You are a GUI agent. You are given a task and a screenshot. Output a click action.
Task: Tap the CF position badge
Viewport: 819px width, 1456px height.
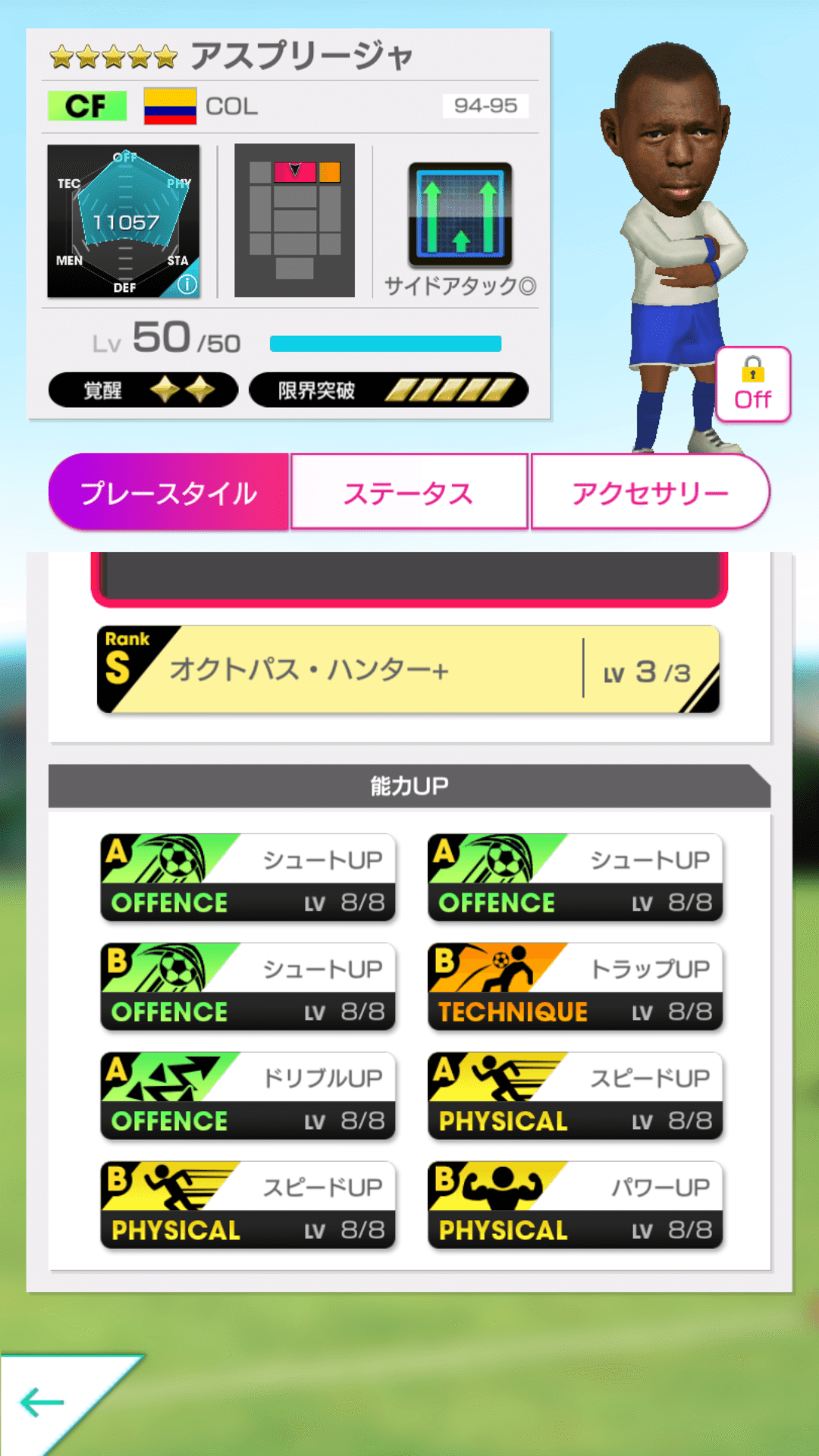[86, 106]
